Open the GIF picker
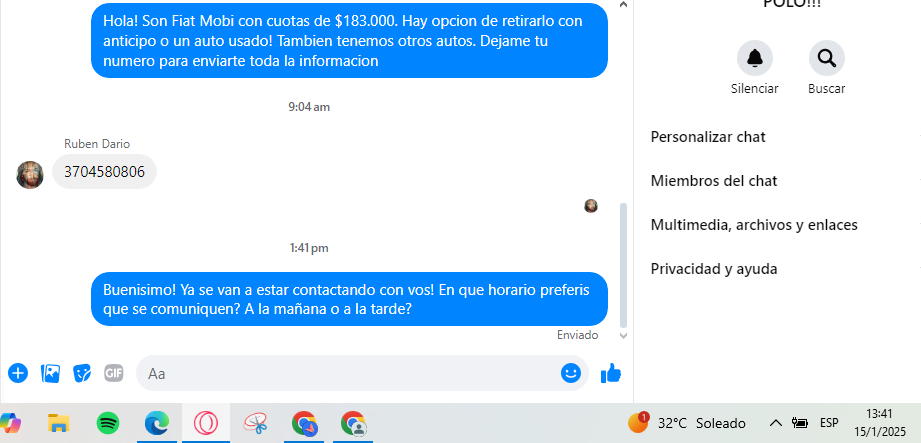The image size is (921, 443). coord(114,373)
